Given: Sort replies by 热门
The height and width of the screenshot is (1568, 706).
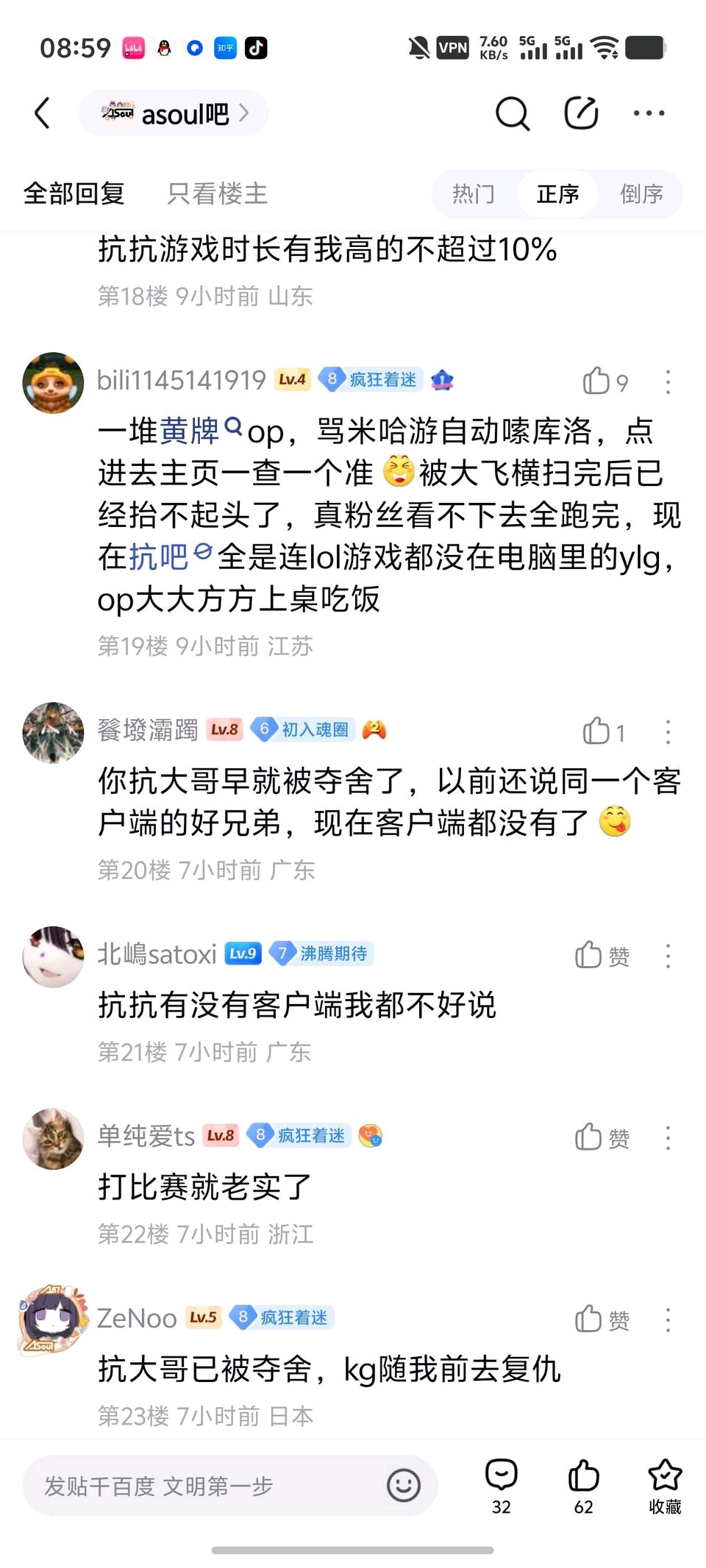Looking at the screenshot, I should click(x=474, y=194).
